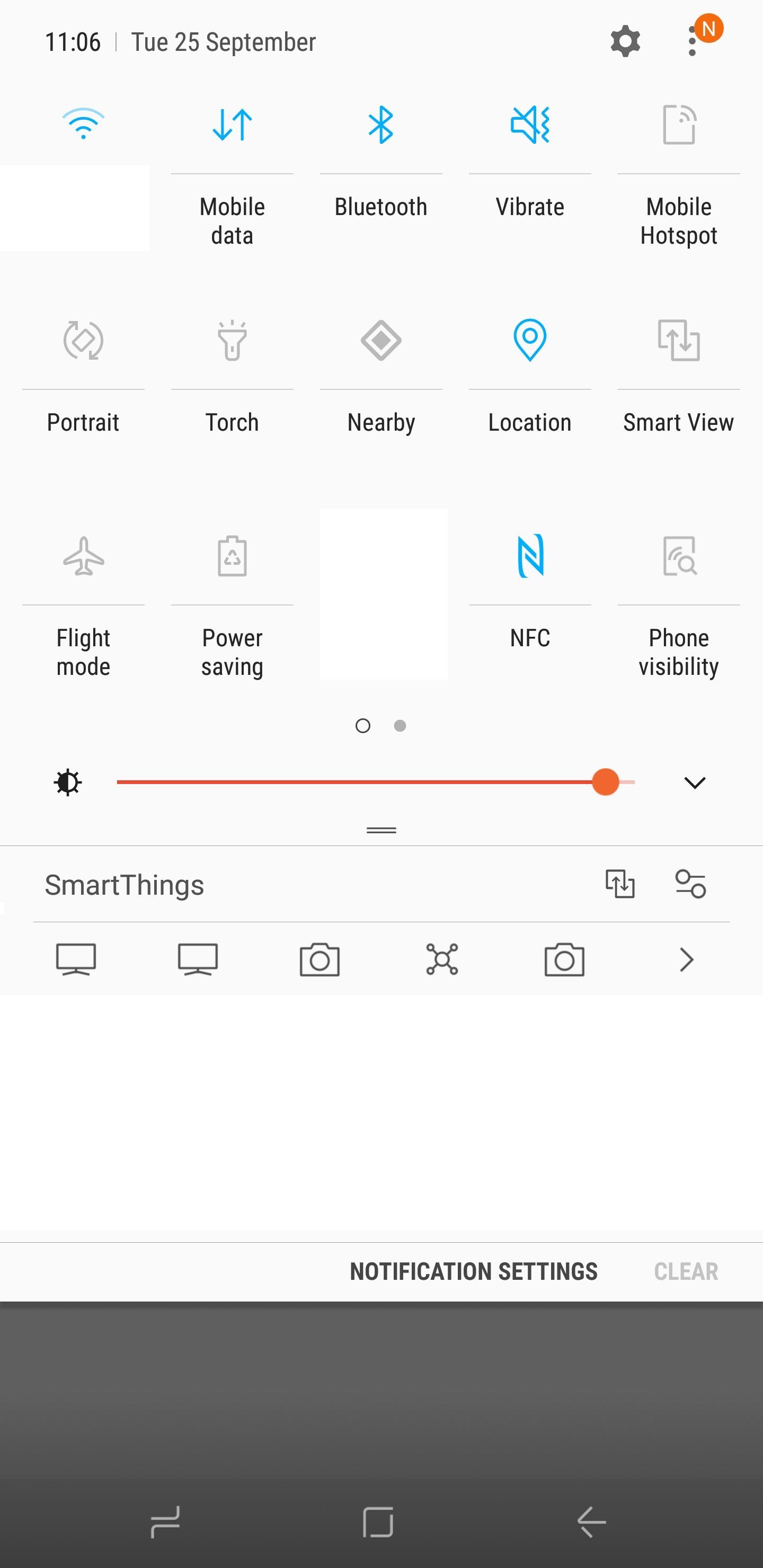
Task: Toggle the Vibrate sound mode
Action: click(530, 125)
